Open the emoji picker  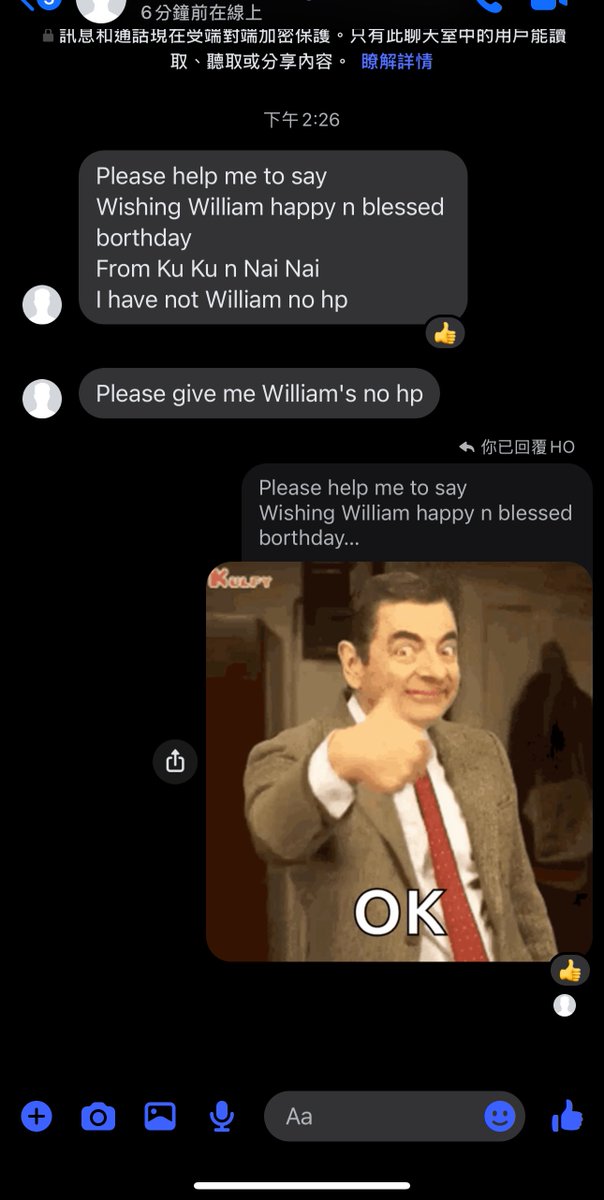point(499,1116)
